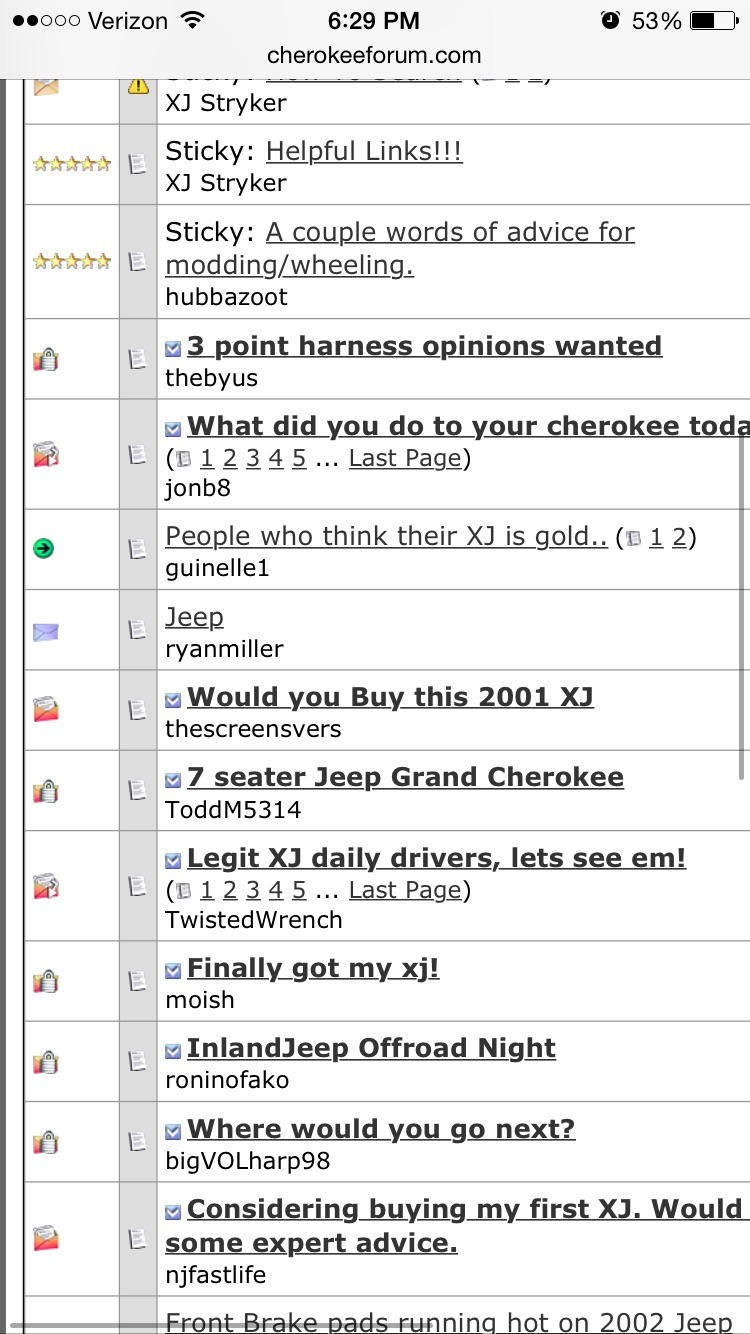This screenshot has height=1334, width=750.
Task: Open the Helpful Links!!! sticky thread
Action: click(x=363, y=152)
